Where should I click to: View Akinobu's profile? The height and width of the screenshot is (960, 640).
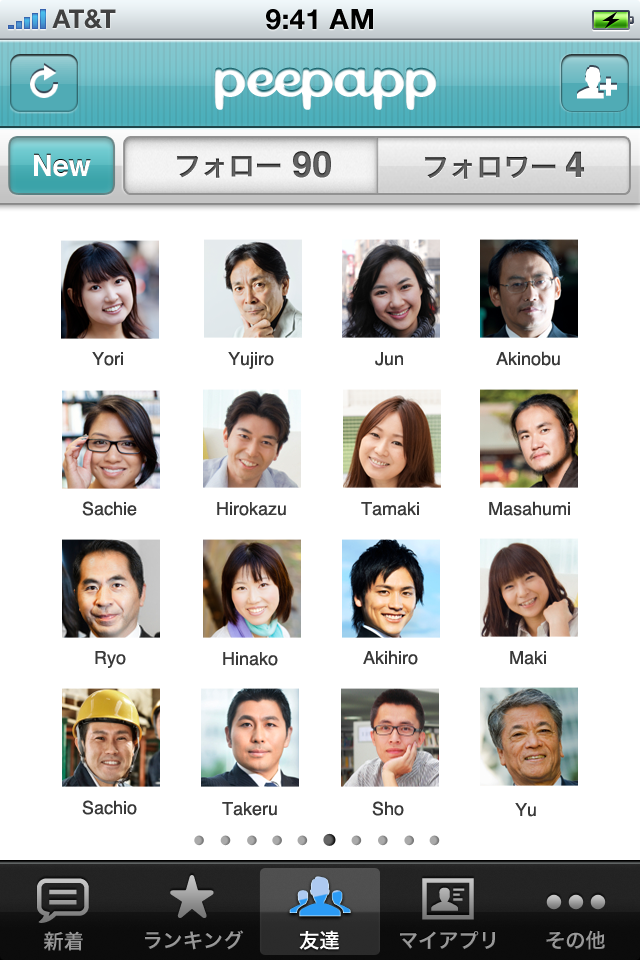click(528, 289)
